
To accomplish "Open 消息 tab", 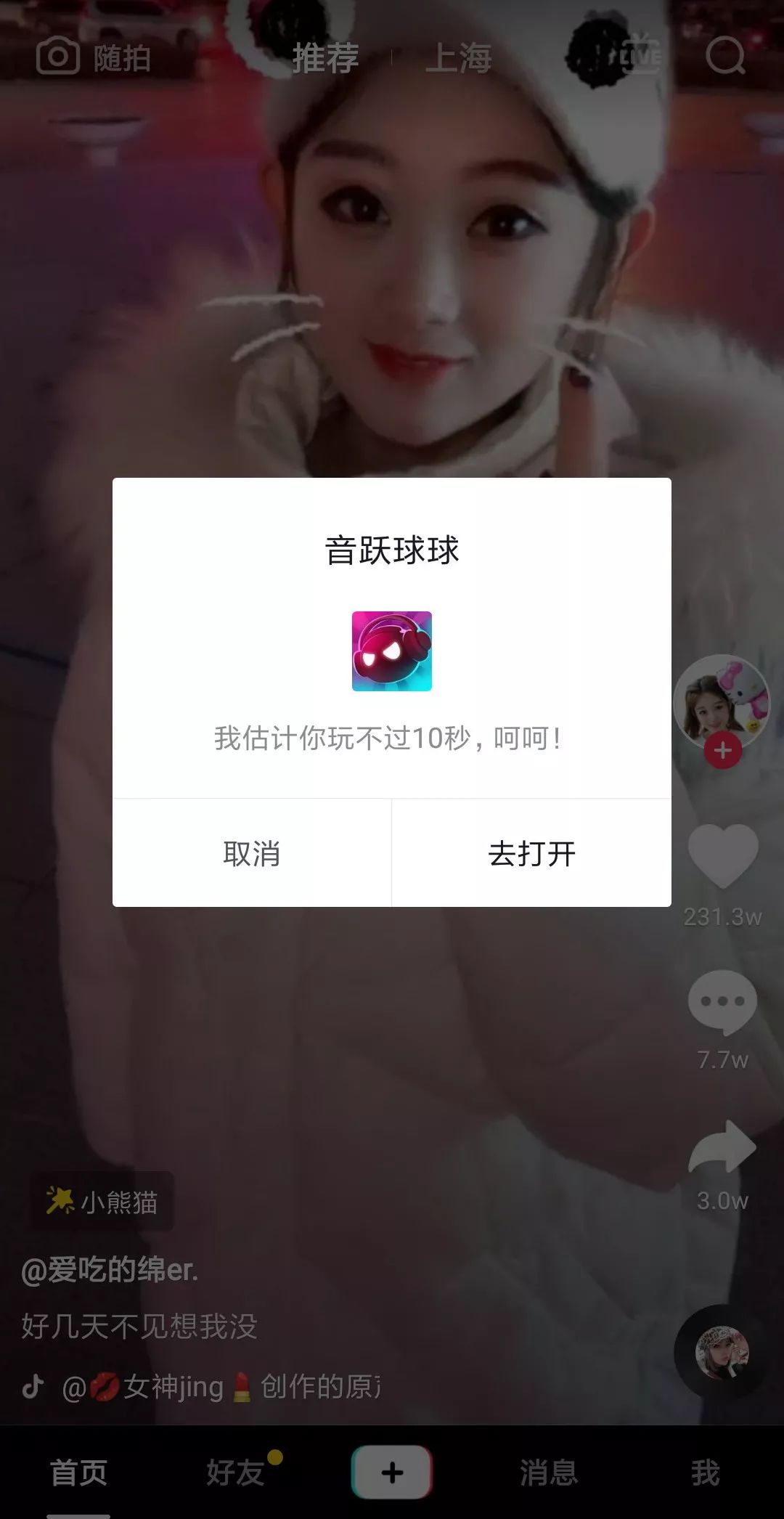I will [x=549, y=1473].
